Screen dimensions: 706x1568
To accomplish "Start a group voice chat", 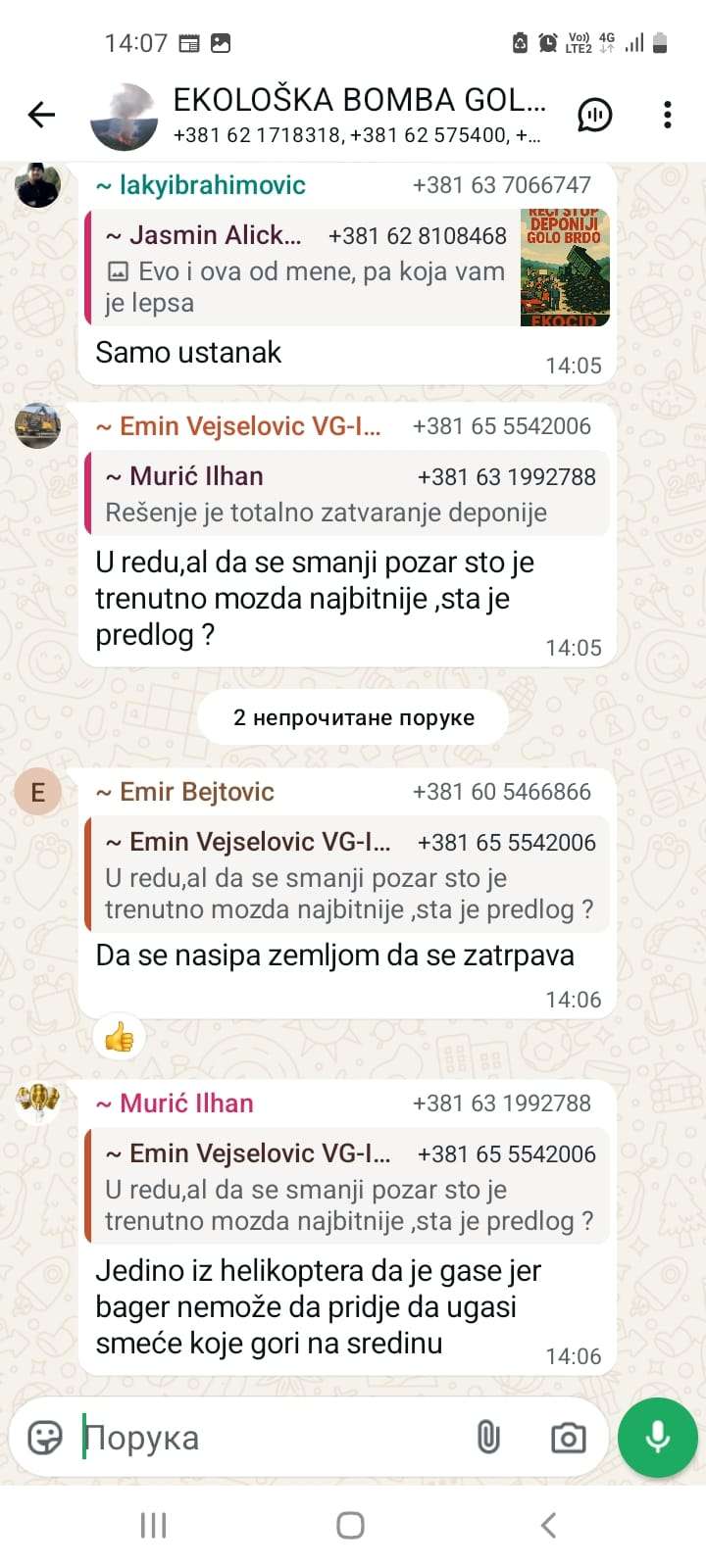I will 595,115.
